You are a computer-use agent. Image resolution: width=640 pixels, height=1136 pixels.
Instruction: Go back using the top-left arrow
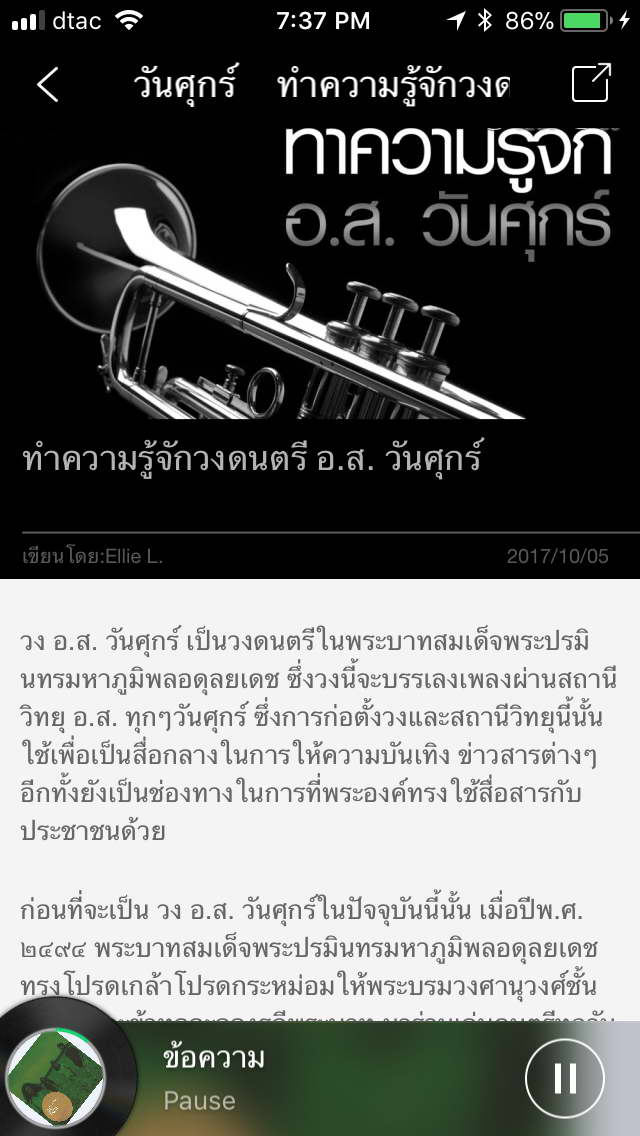pos(48,84)
